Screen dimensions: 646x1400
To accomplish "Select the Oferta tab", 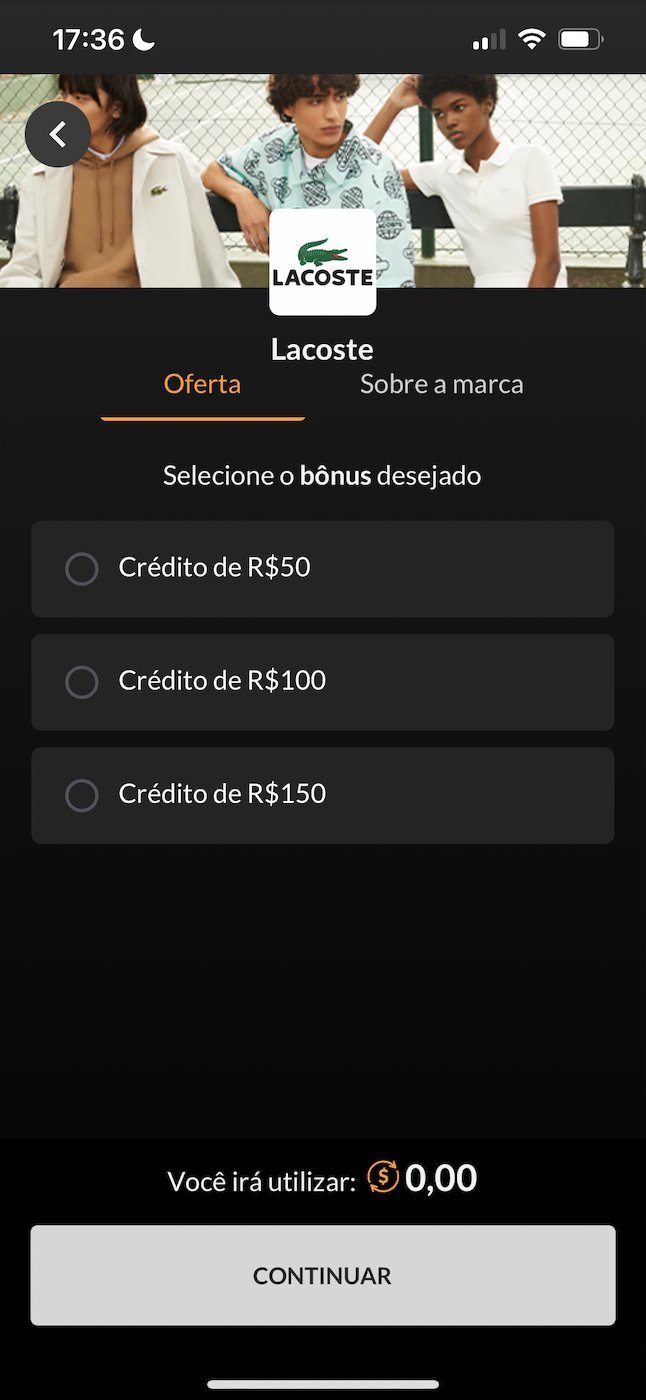I will (x=202, y=384).
